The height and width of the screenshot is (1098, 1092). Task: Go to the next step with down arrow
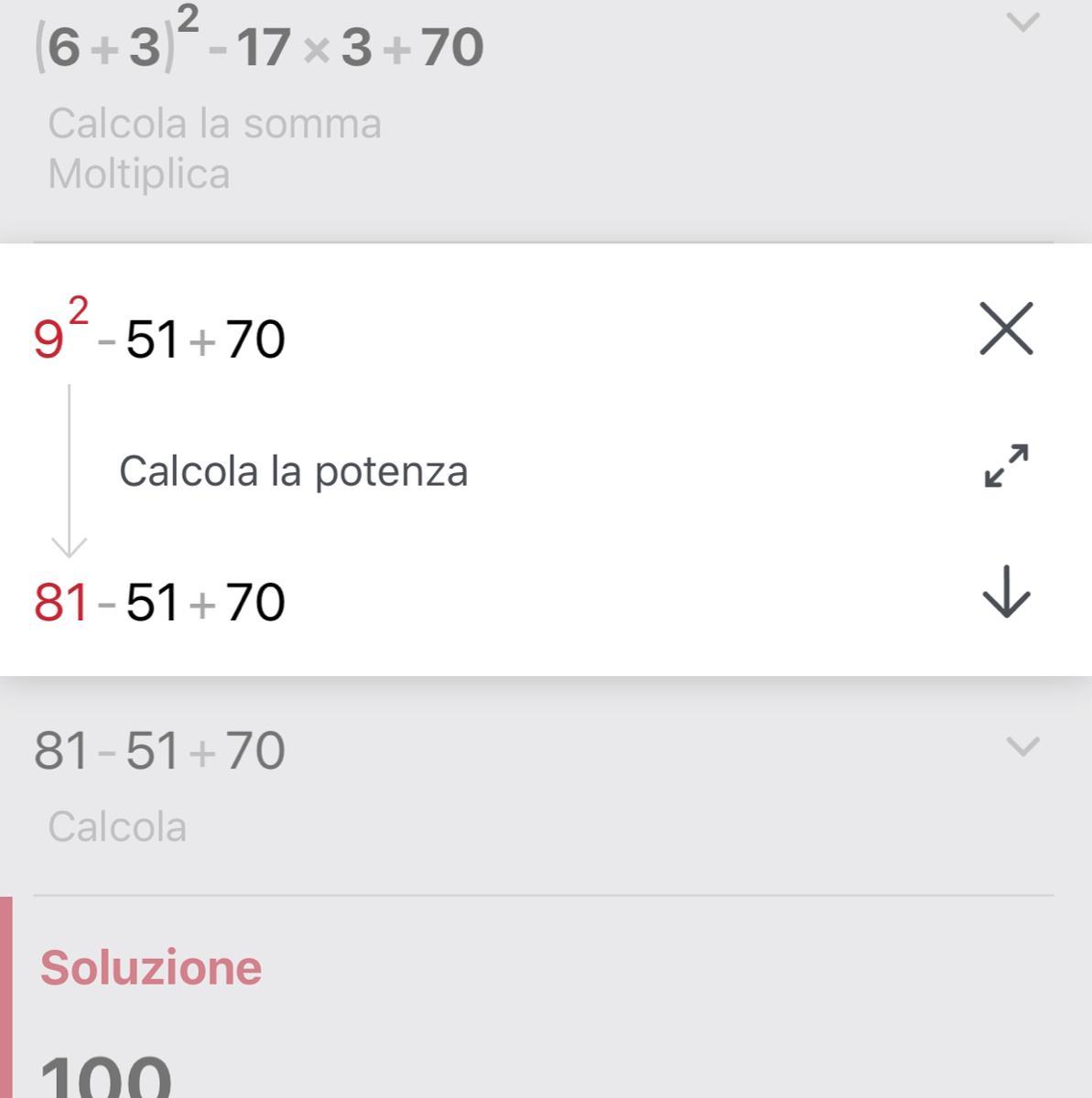click(x=1006, y=592)
